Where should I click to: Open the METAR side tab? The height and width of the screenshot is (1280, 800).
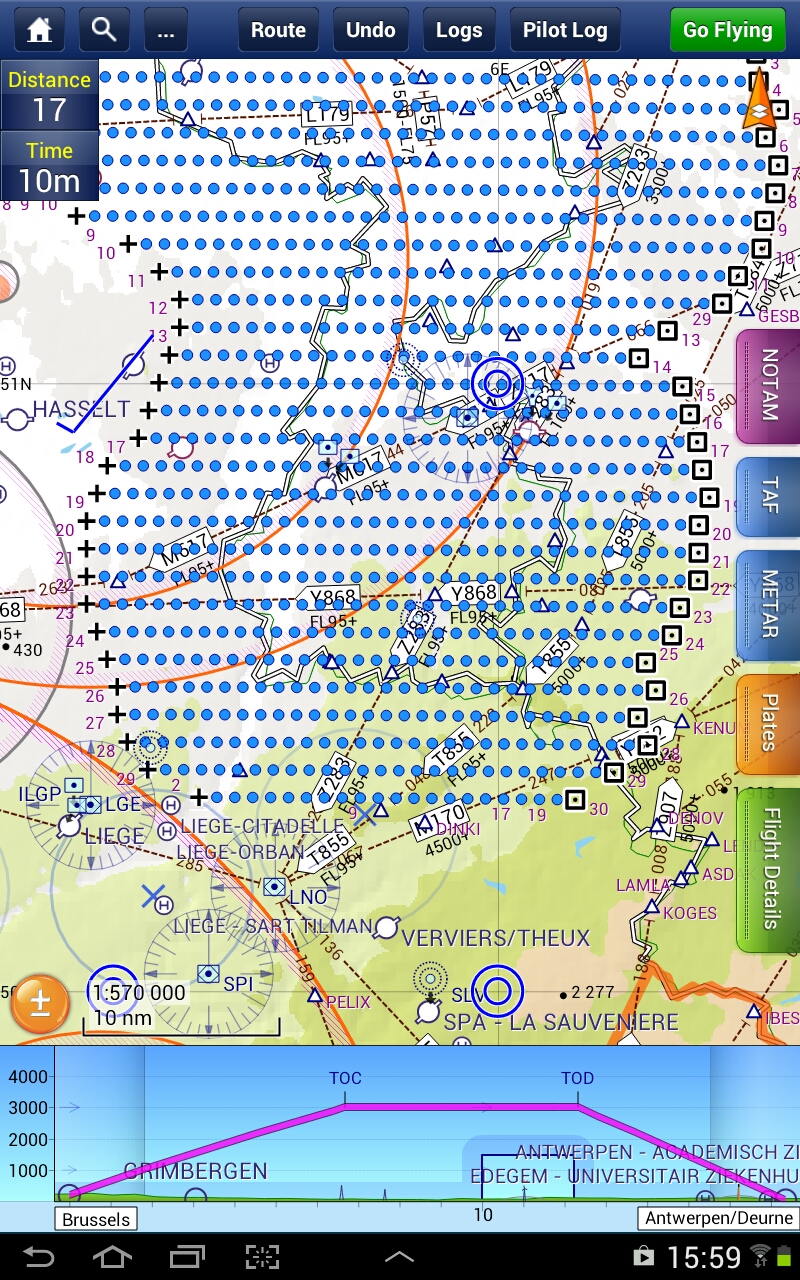click(x=768, y=604)
